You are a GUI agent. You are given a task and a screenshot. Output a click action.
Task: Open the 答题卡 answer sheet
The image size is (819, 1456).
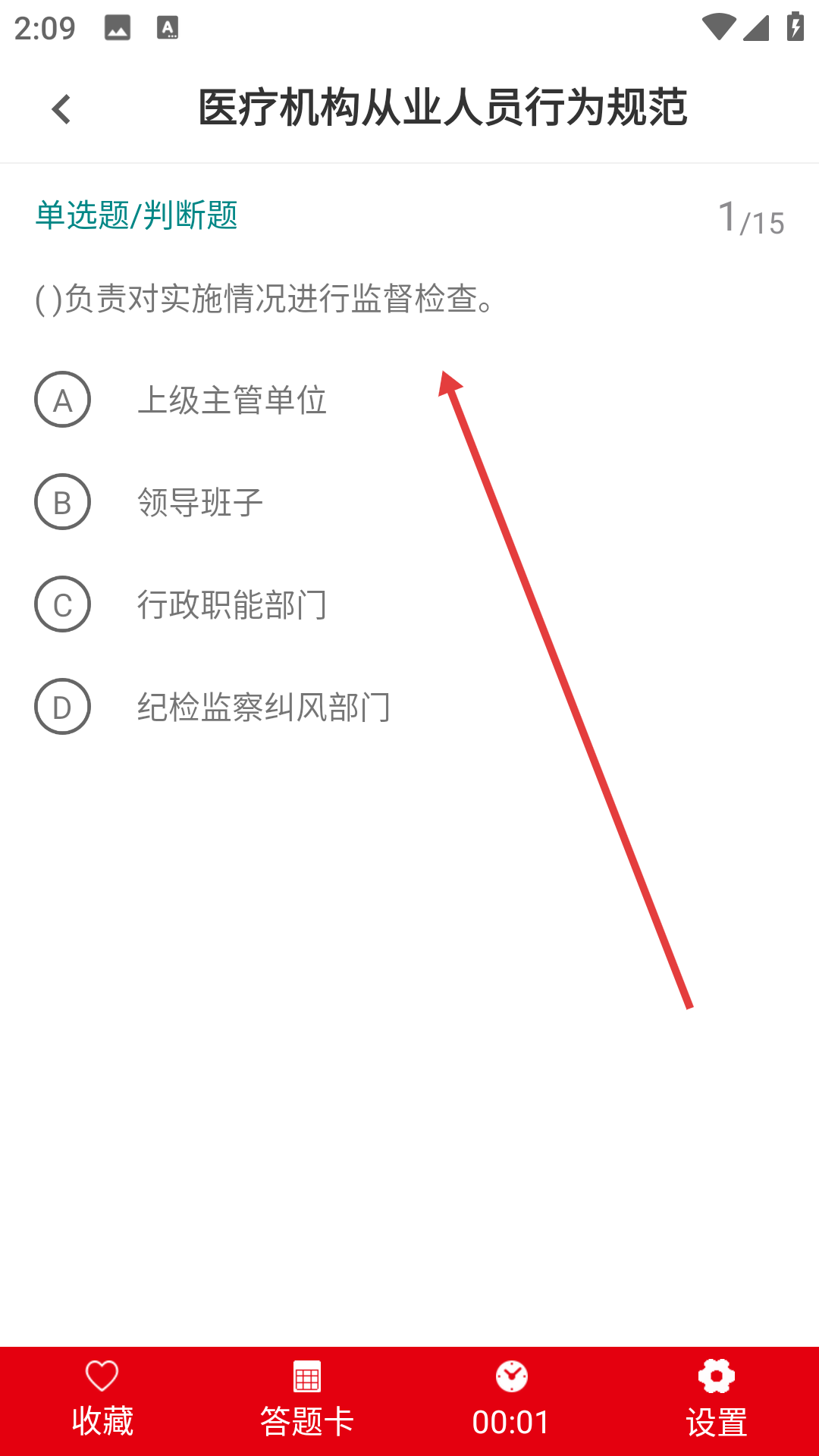[x=307, y=1401]
